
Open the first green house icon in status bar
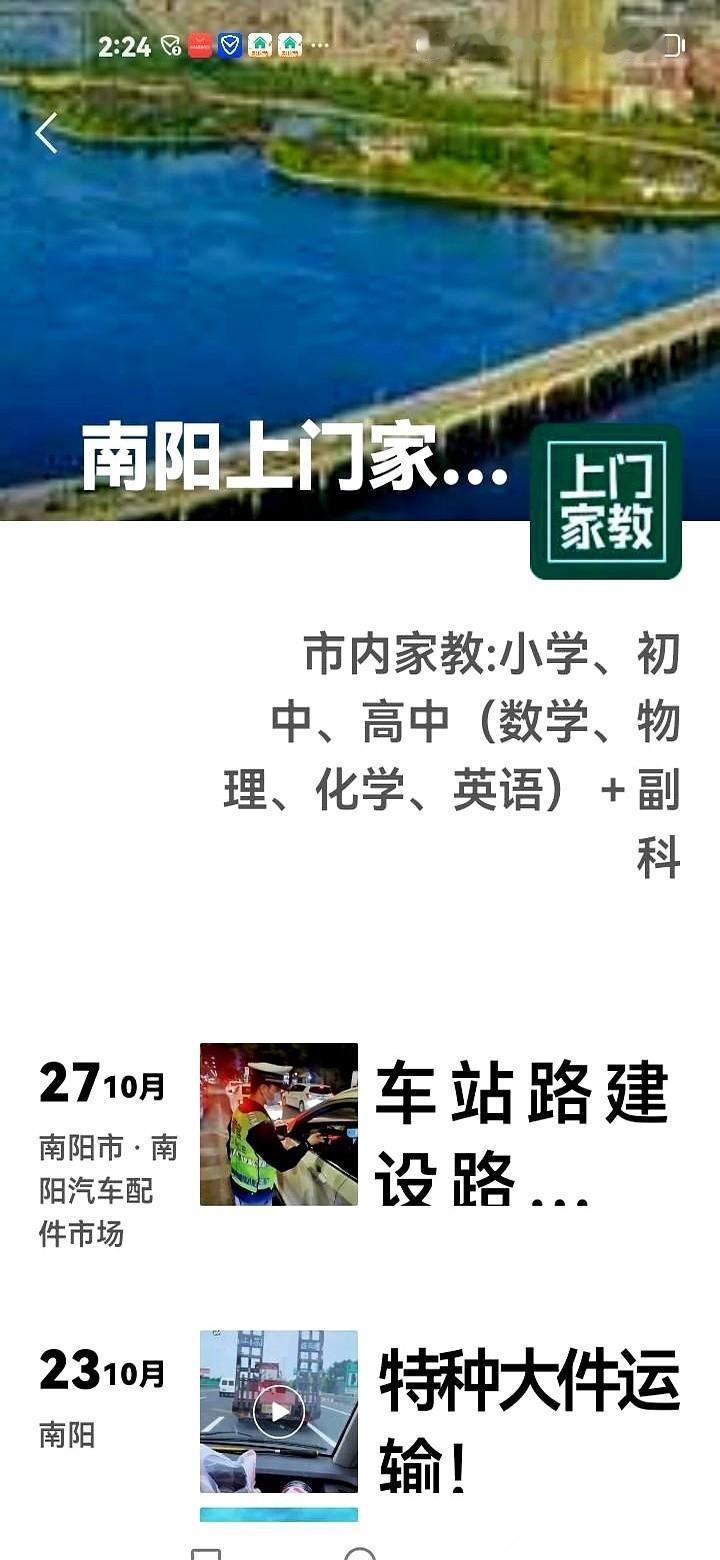click(261, 46)
